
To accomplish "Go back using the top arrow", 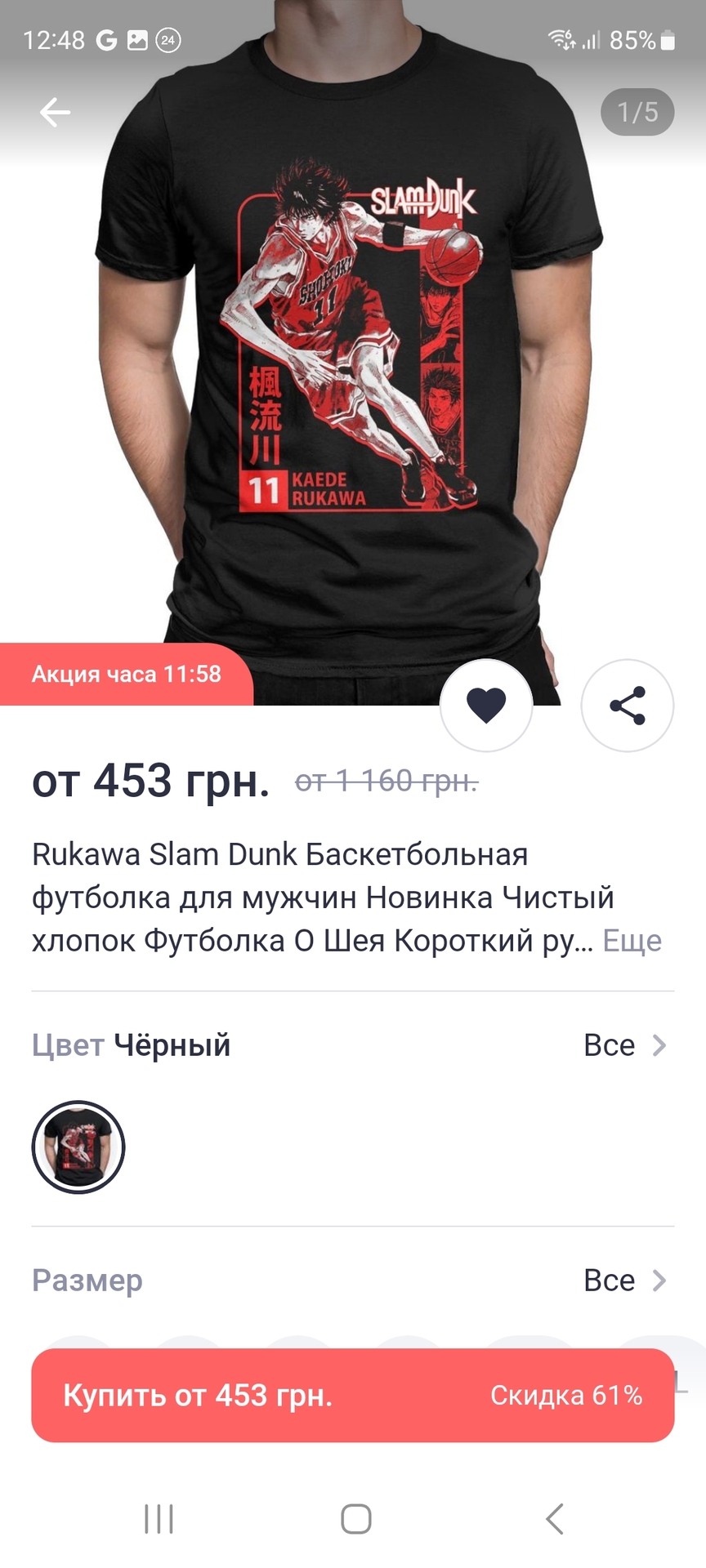I will tap(55, 112).
